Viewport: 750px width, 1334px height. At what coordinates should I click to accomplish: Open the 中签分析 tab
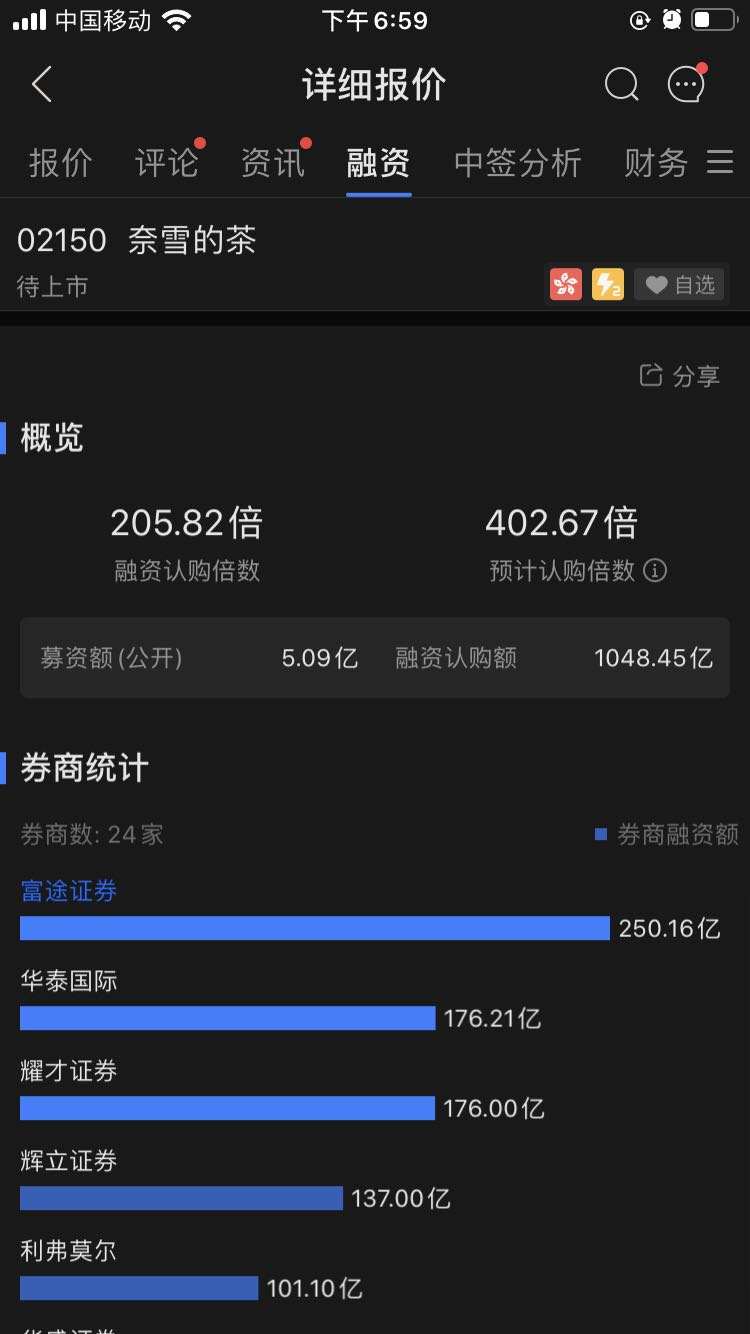point(517,162)
